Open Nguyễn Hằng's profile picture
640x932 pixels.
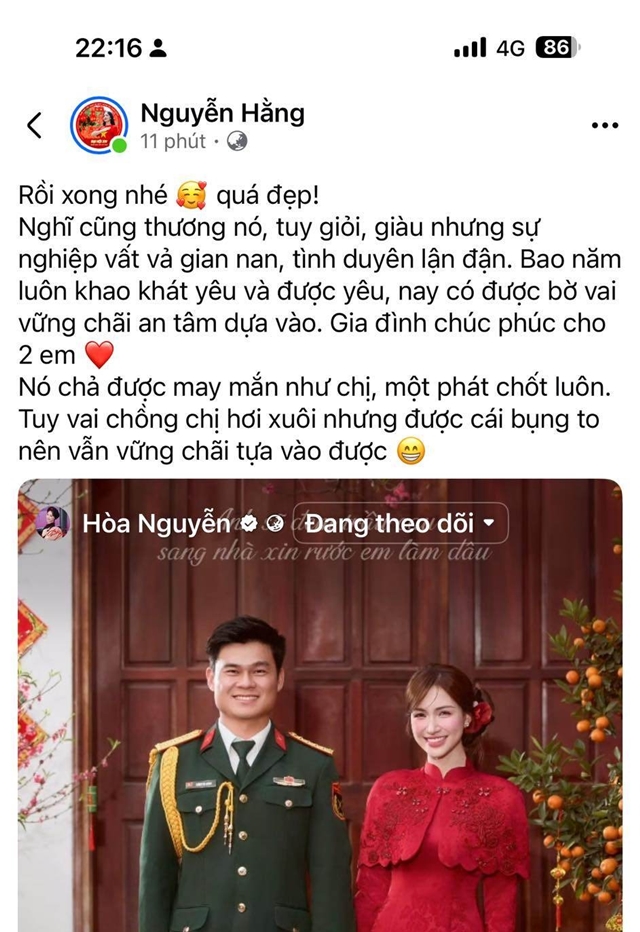click(x=99, y=125)
